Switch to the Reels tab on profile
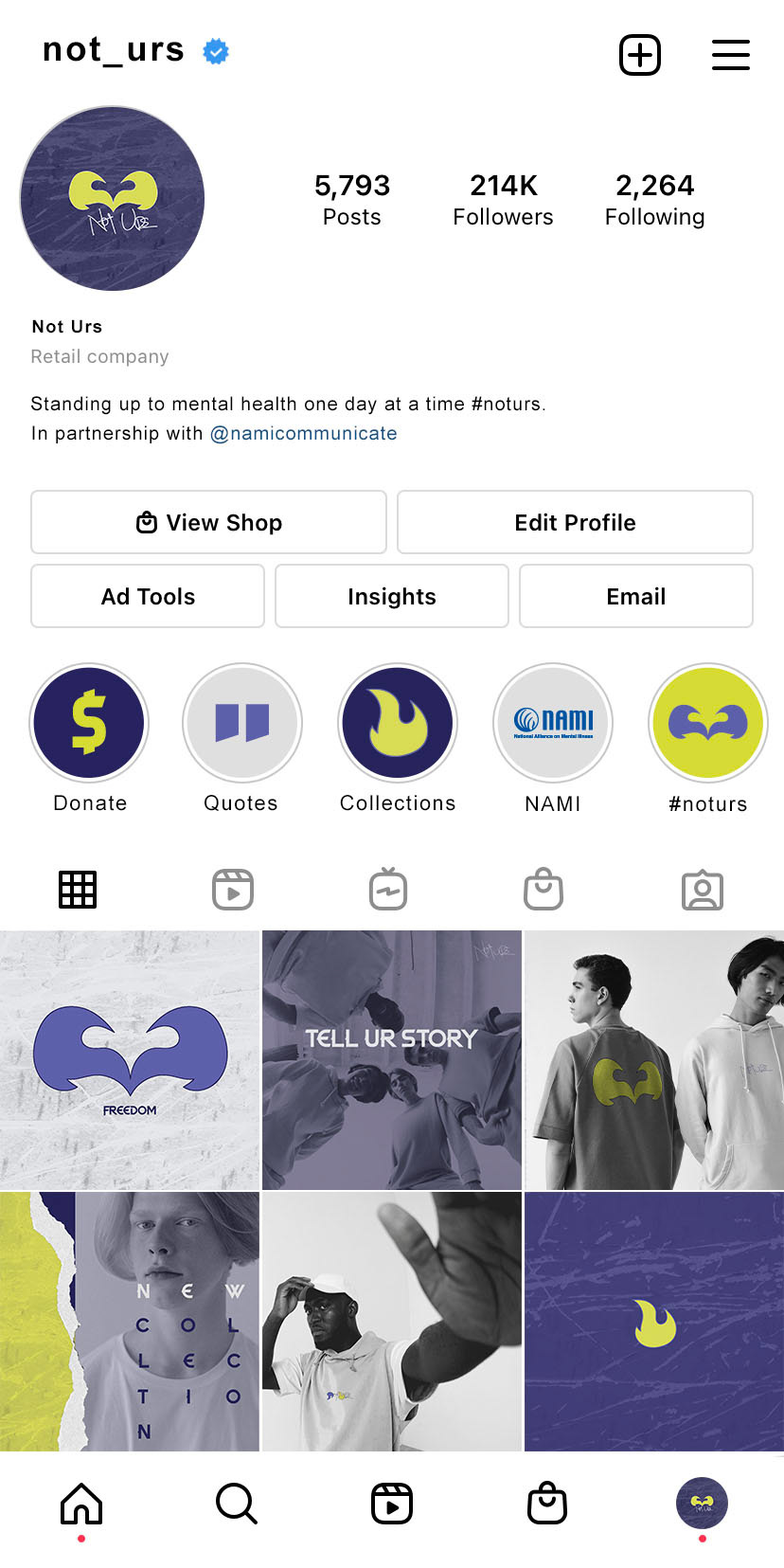 point(233,890)
